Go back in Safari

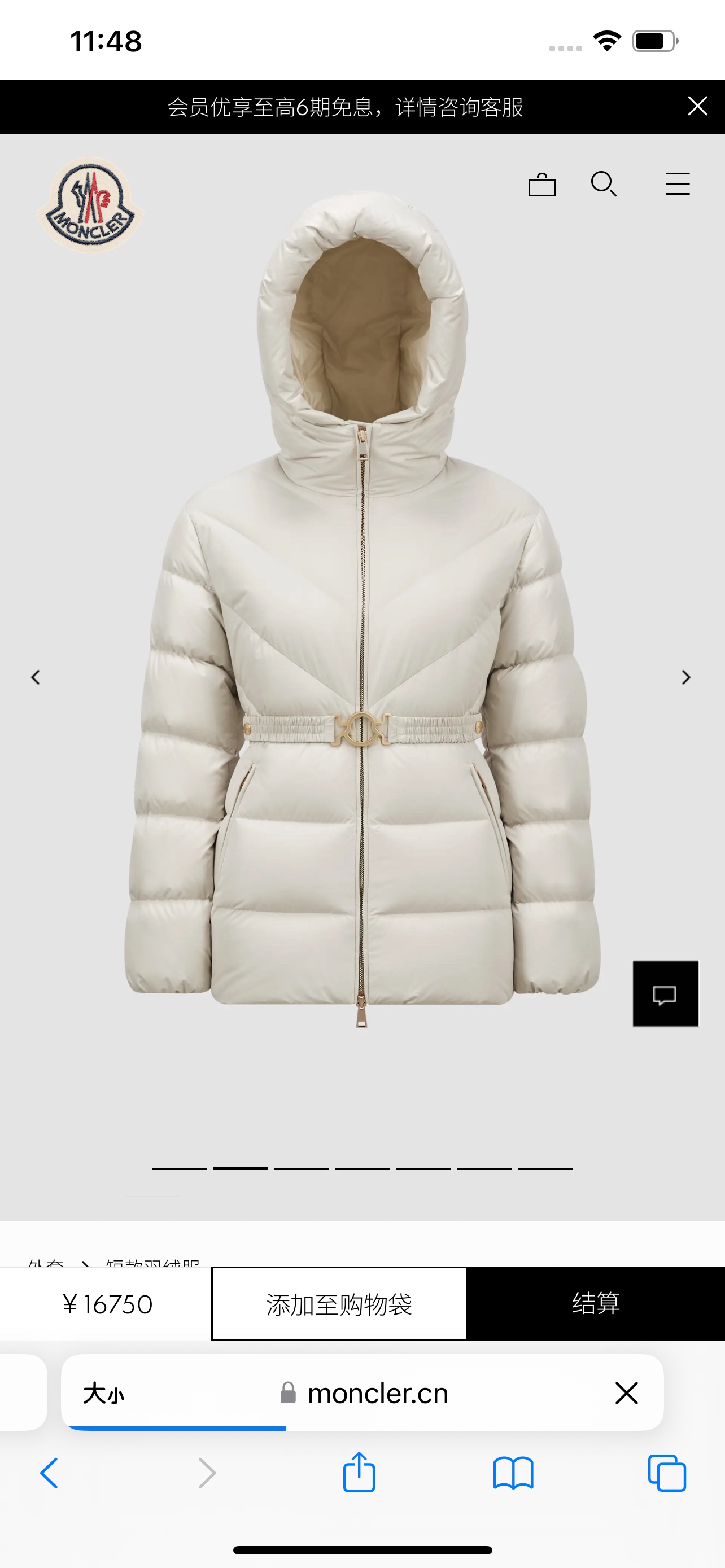point(49,1473)
